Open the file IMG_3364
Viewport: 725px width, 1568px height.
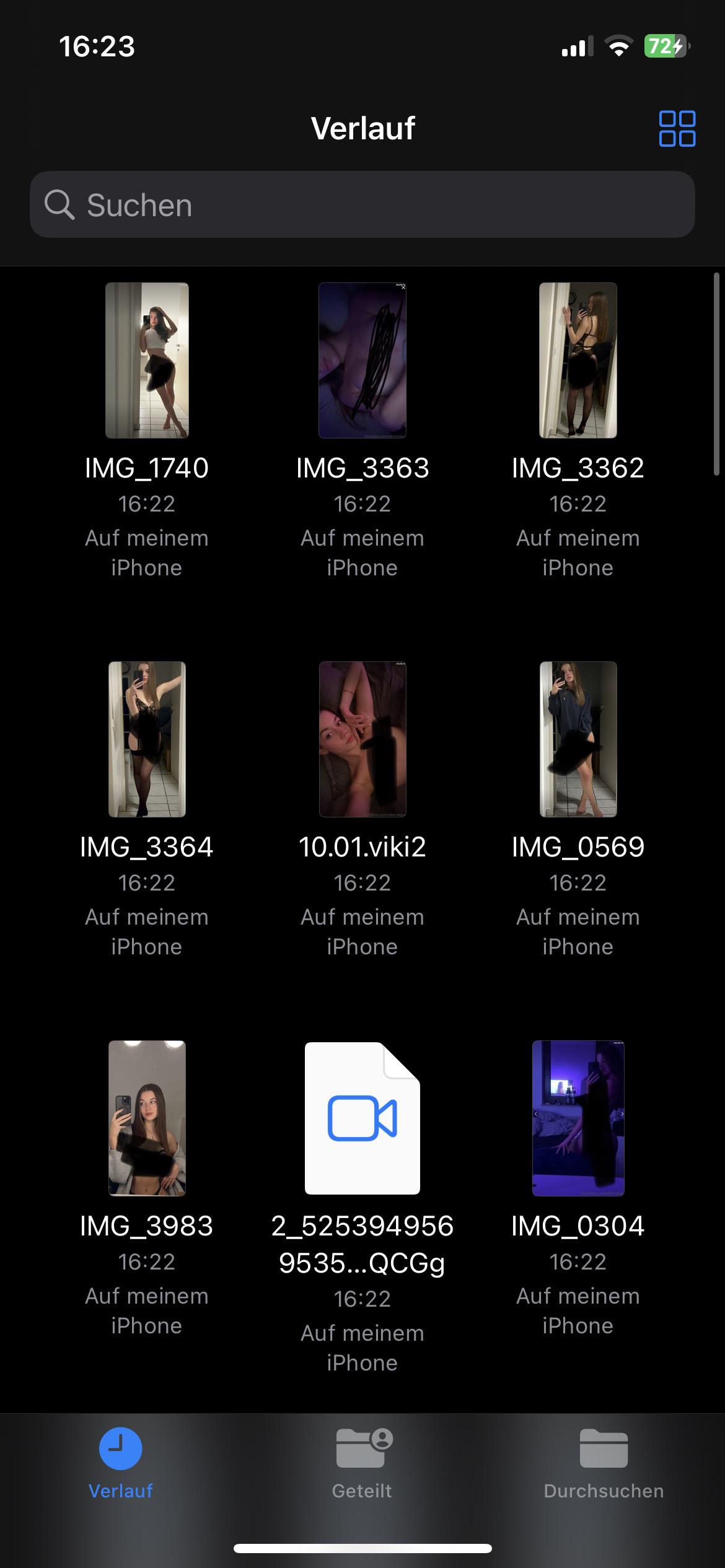click(x=147, y=739)
